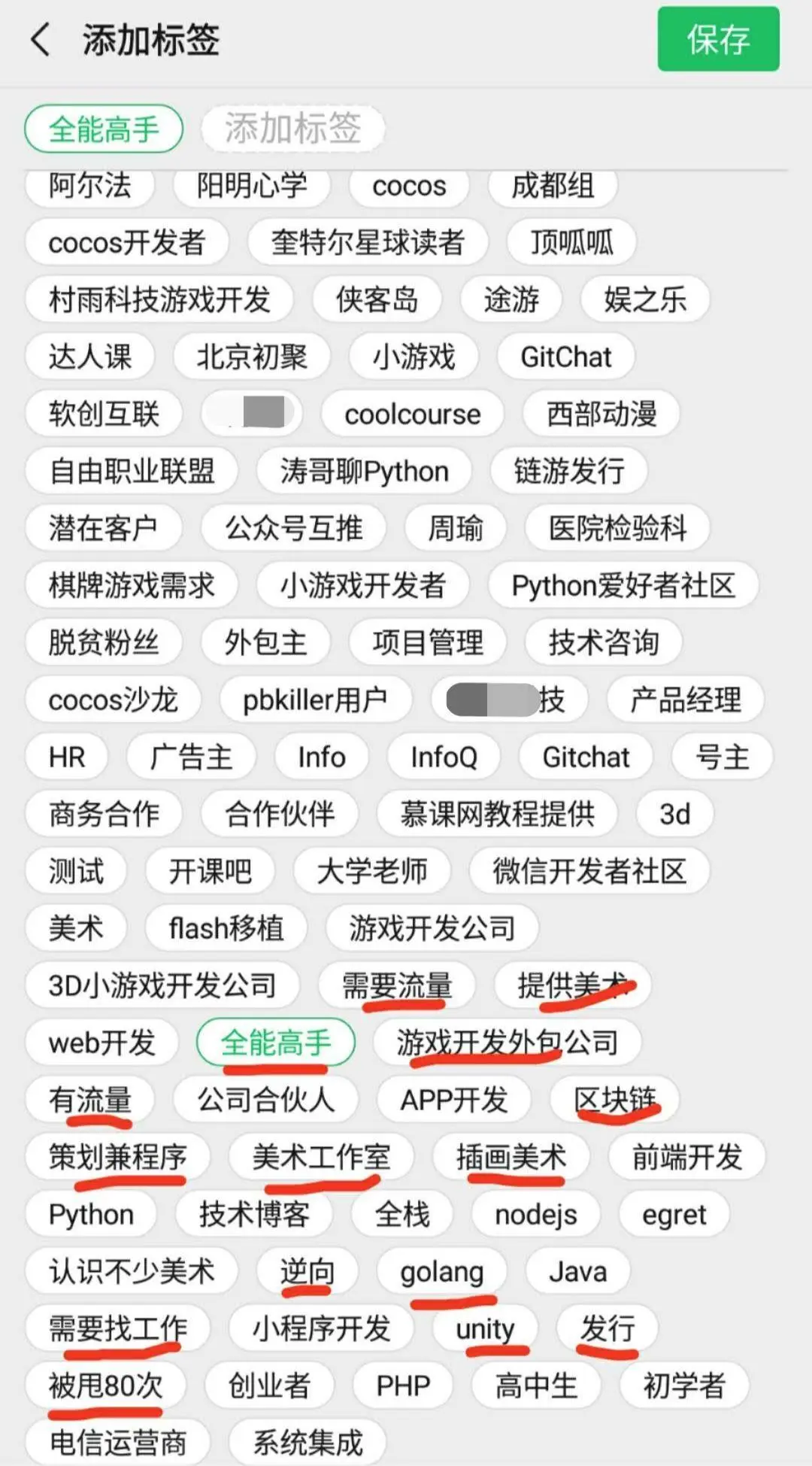Choose the 区块链 tag
This screenshot has width=812, height=1466.
coord(614,1100)
